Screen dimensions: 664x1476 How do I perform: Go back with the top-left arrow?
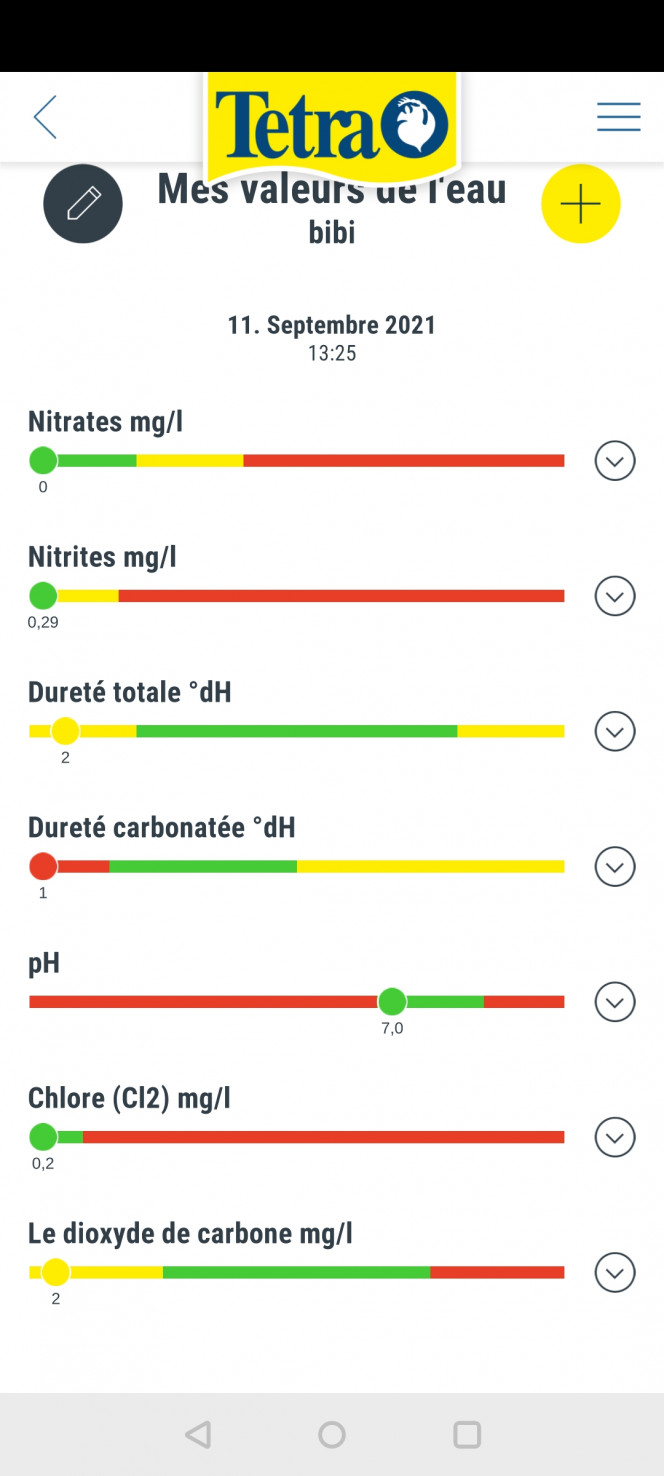pos(45,117)
